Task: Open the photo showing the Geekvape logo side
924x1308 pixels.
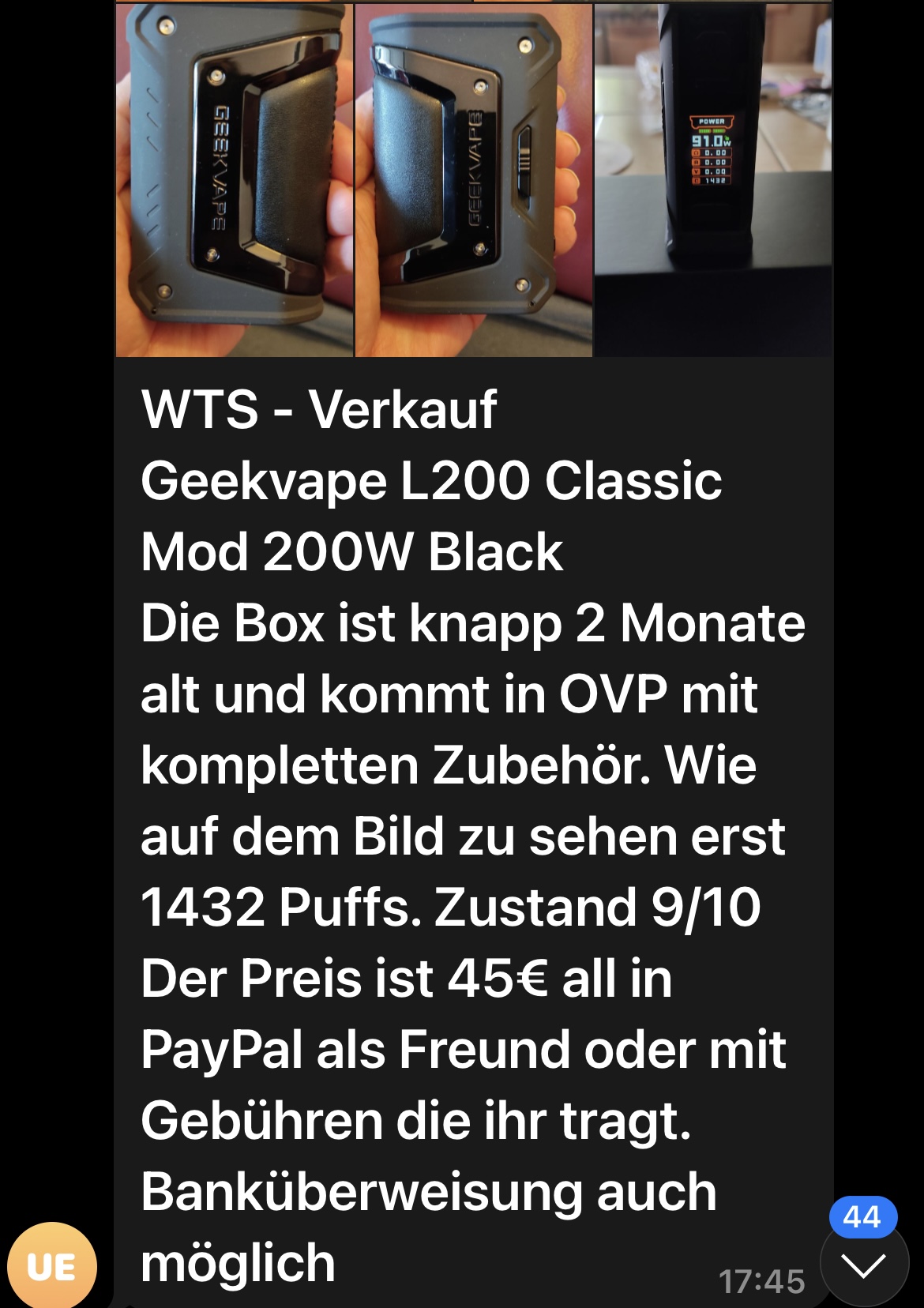Action: tap(234, 180)
